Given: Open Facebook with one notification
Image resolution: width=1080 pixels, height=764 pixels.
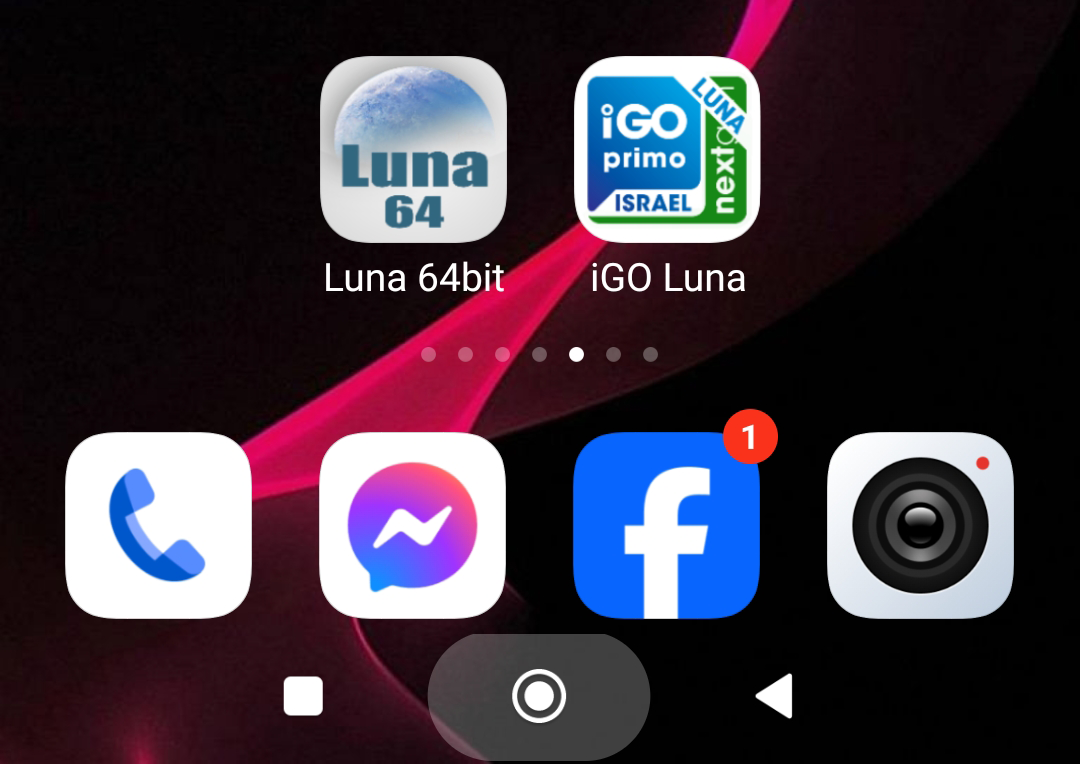Looking at the screenshot, I should click(x=666, y=526).
